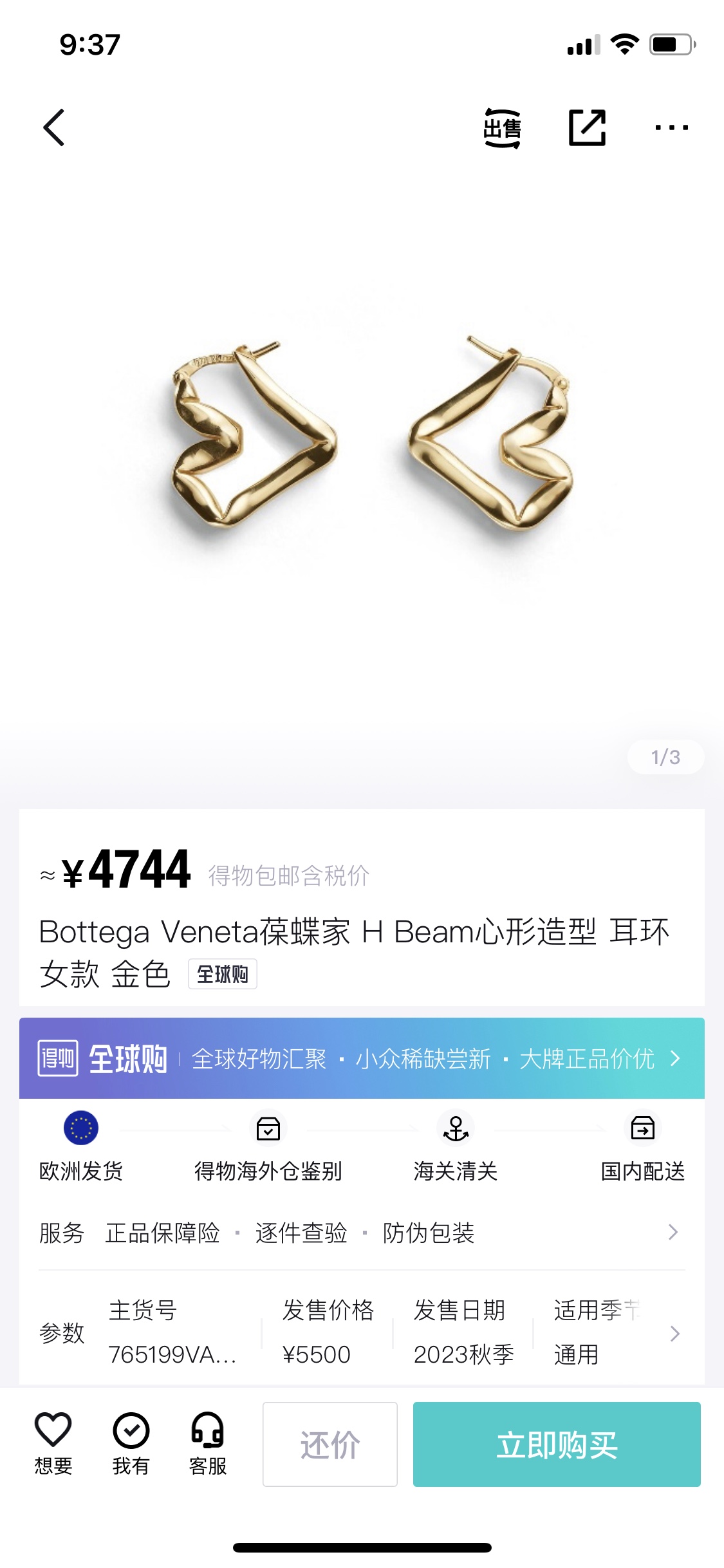The width and height of the screenshot is (724, 1568).
Task: Open the three-dot overflow menu
Action: (671, 127)
